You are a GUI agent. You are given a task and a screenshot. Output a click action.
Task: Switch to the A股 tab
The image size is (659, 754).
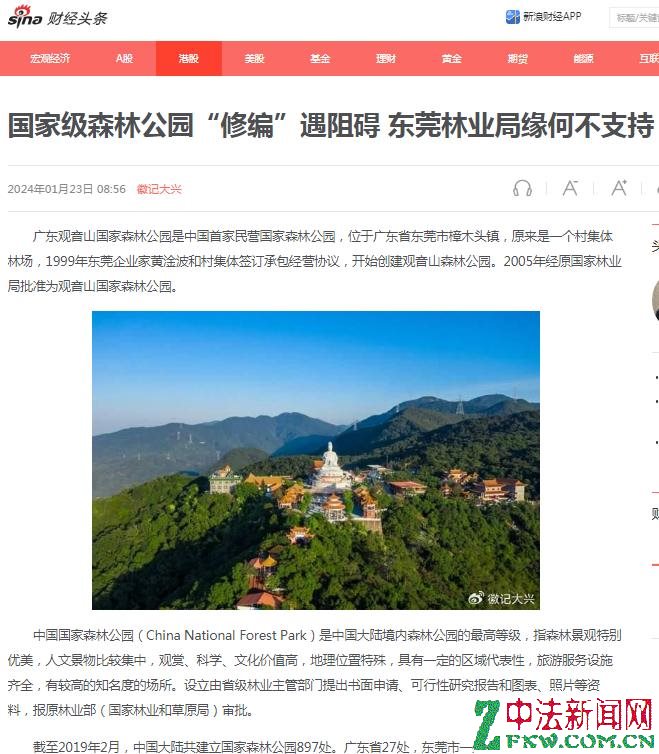pos(124,59)
